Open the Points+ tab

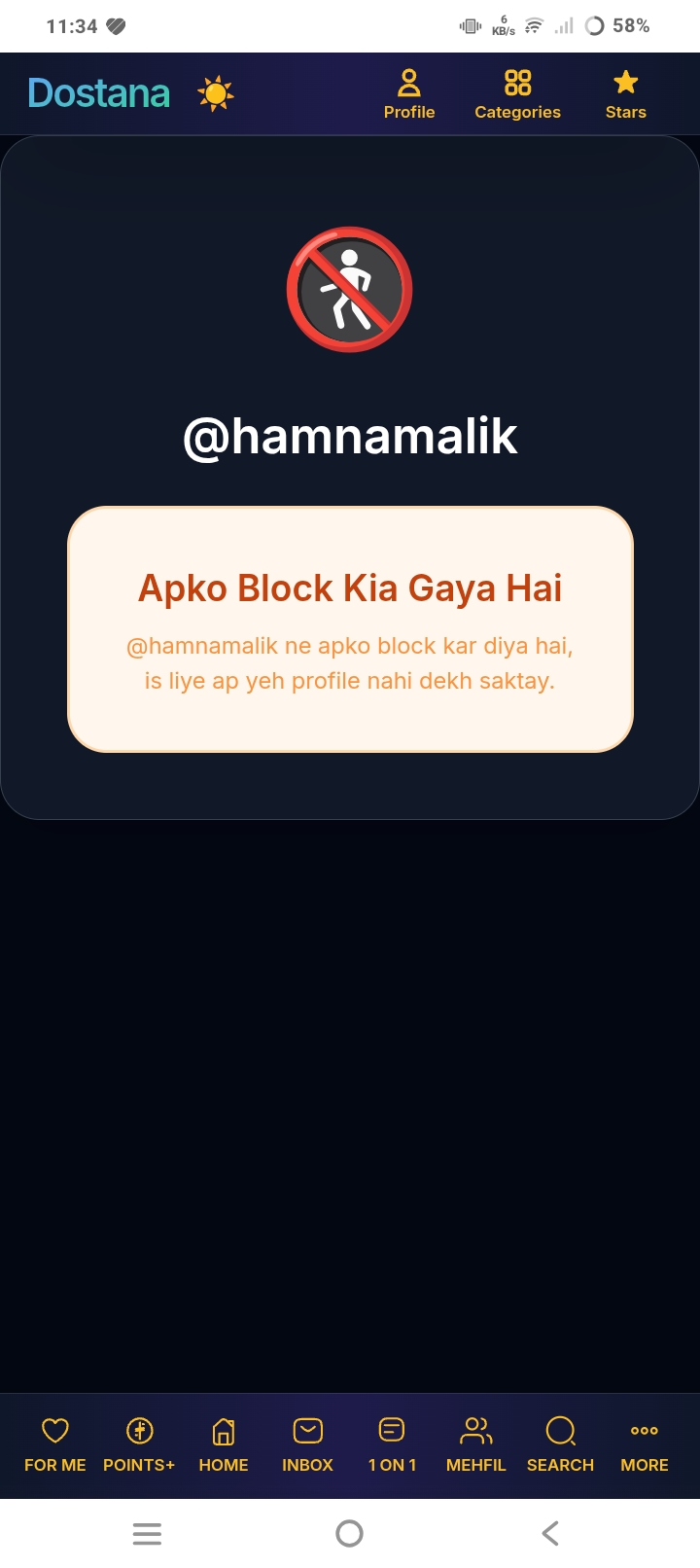(x=139, y=1445)
